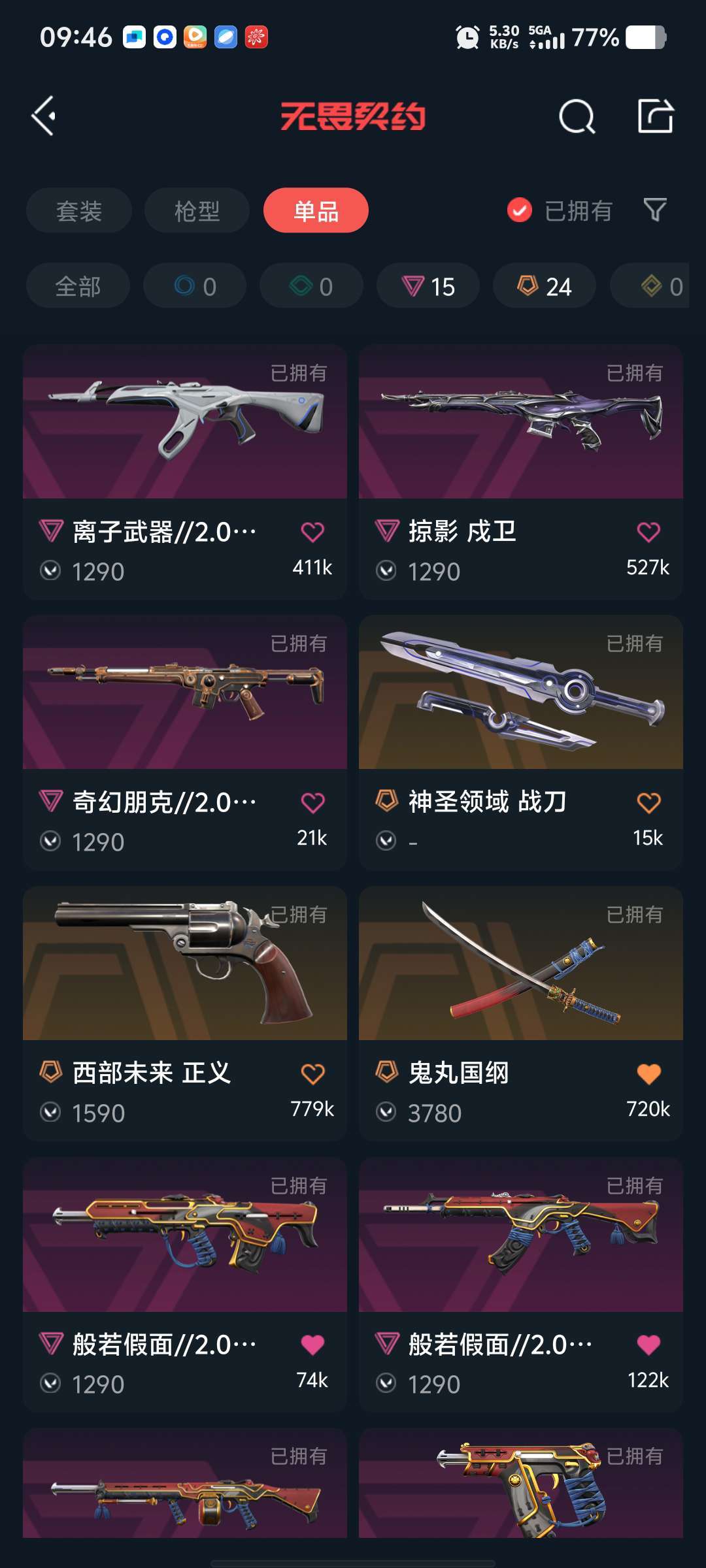This screenshot has width=706, height=1568.
Task: Open the funnel filter options
Action: coord(655,210)
